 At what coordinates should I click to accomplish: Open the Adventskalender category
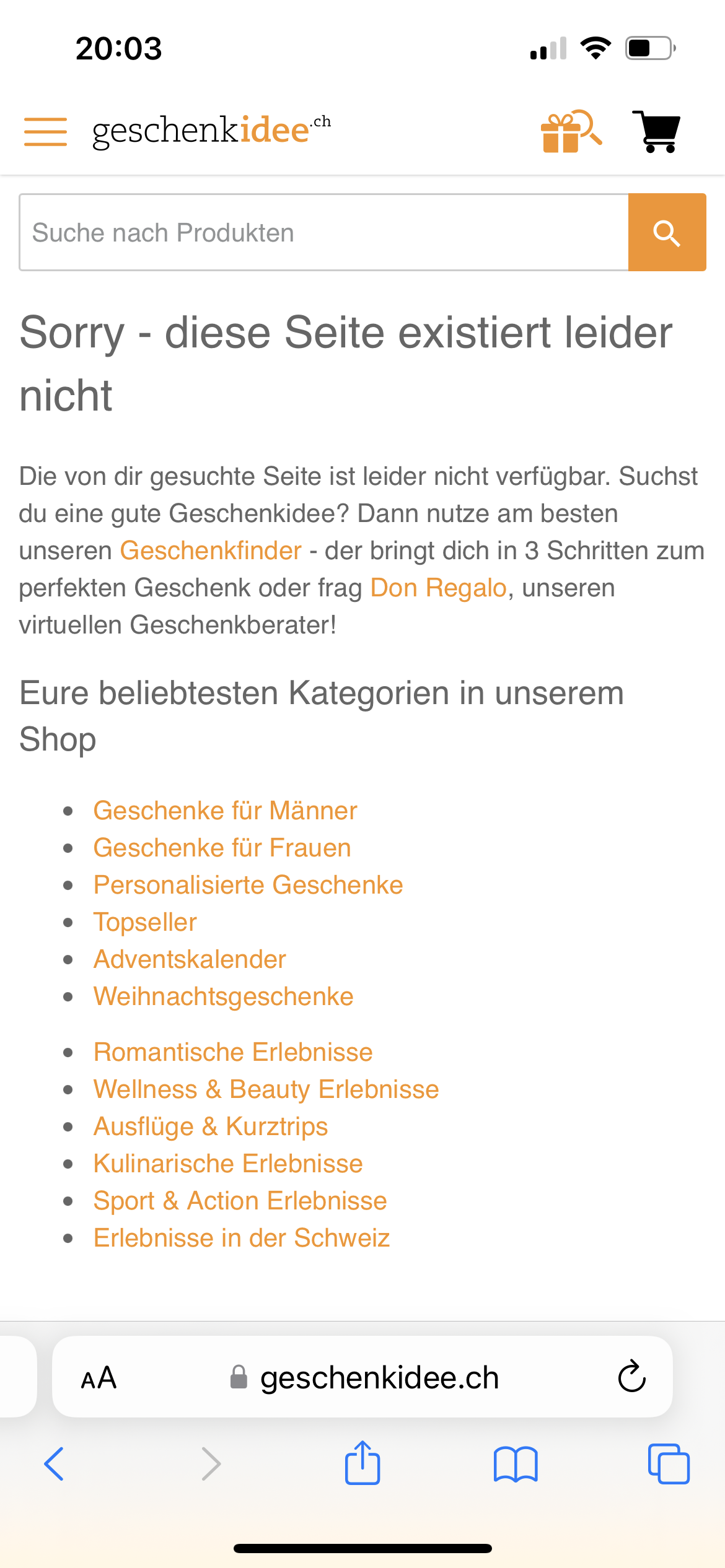[190, 959]
